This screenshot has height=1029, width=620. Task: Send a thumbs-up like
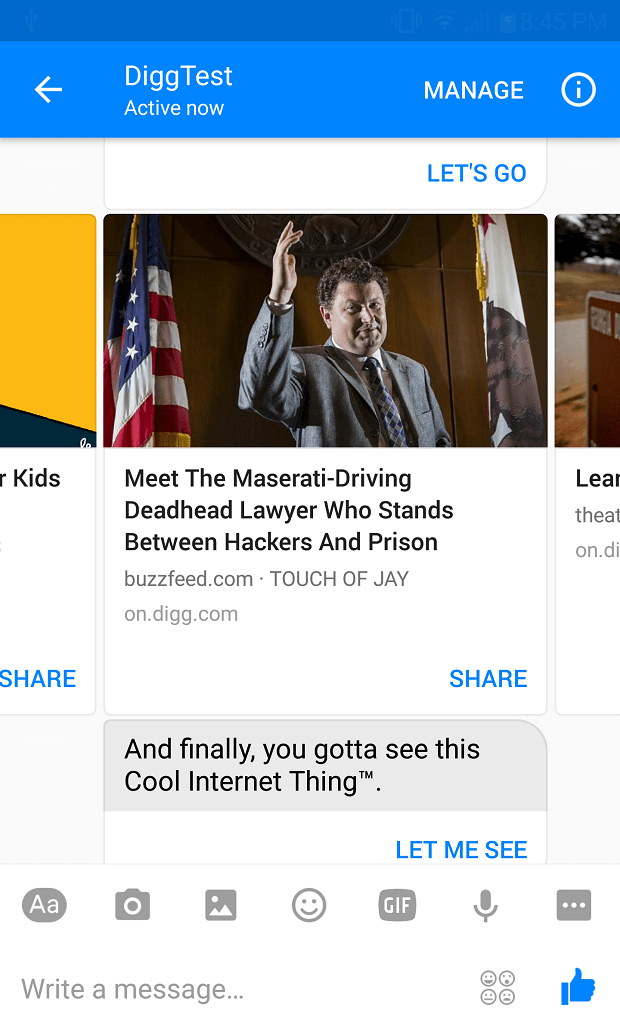click(x=578, y=987)
